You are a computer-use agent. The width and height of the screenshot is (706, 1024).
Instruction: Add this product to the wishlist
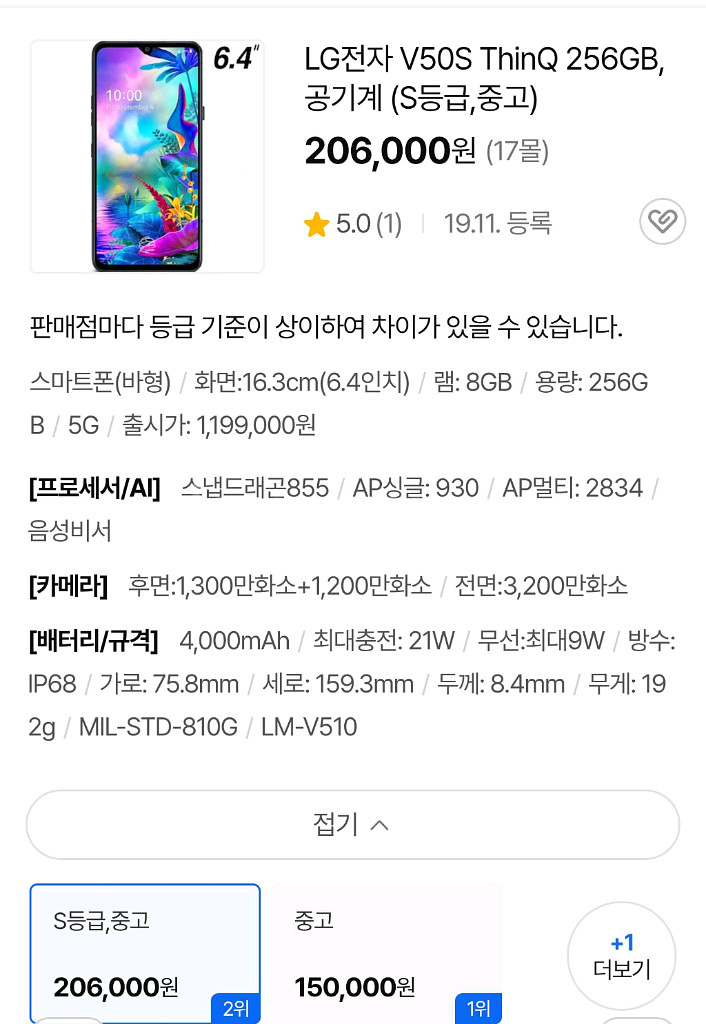click(662, 222)
